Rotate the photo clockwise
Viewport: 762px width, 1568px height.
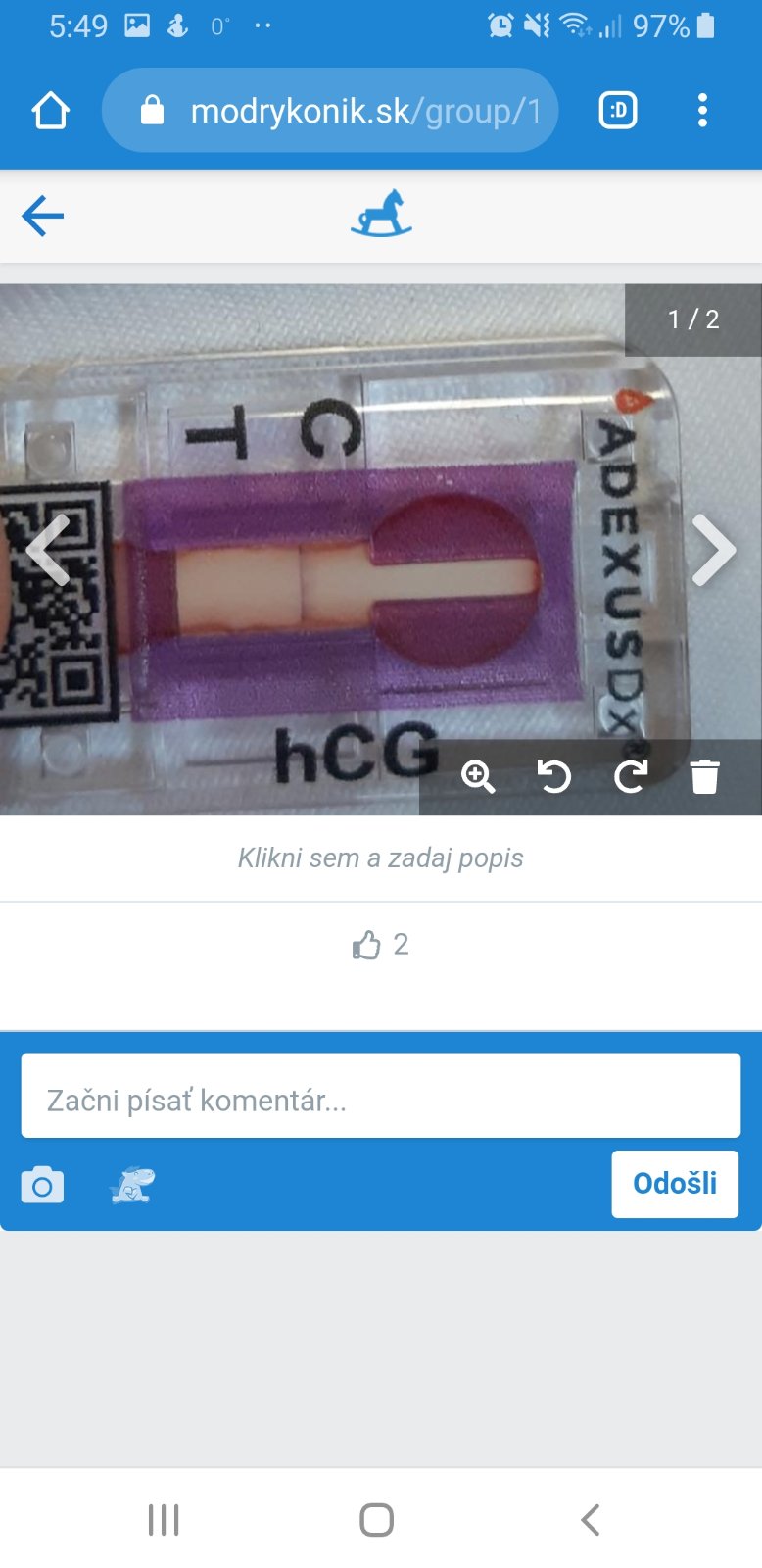(630, 776)
